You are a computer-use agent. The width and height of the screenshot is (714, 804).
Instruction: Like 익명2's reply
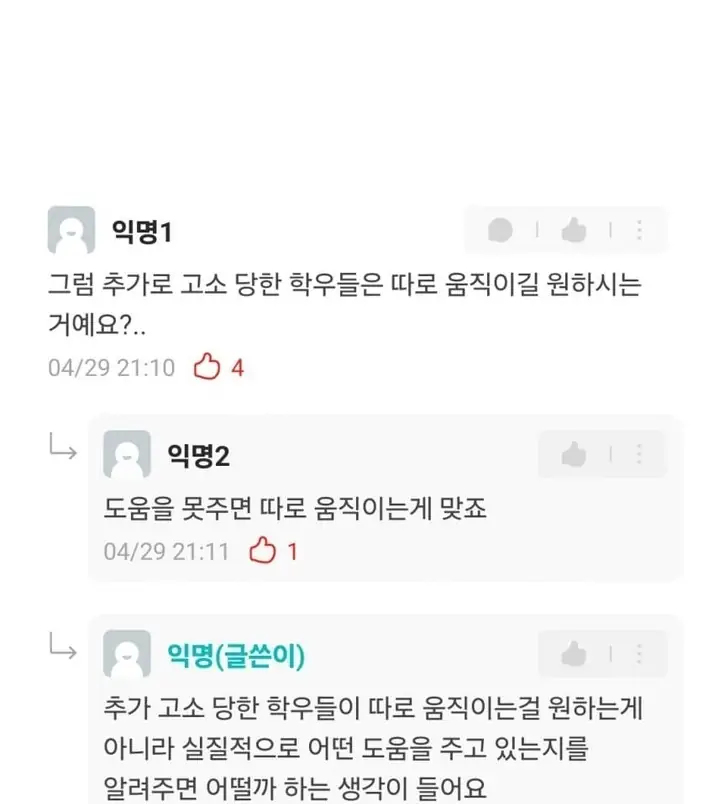[x=573, y=455]
